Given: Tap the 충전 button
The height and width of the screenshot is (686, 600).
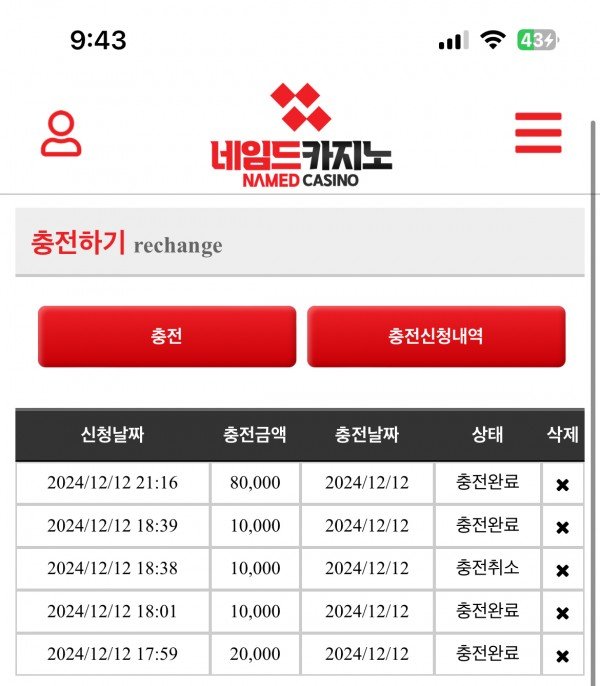Looking at the screenshot, I should (167, 336).
